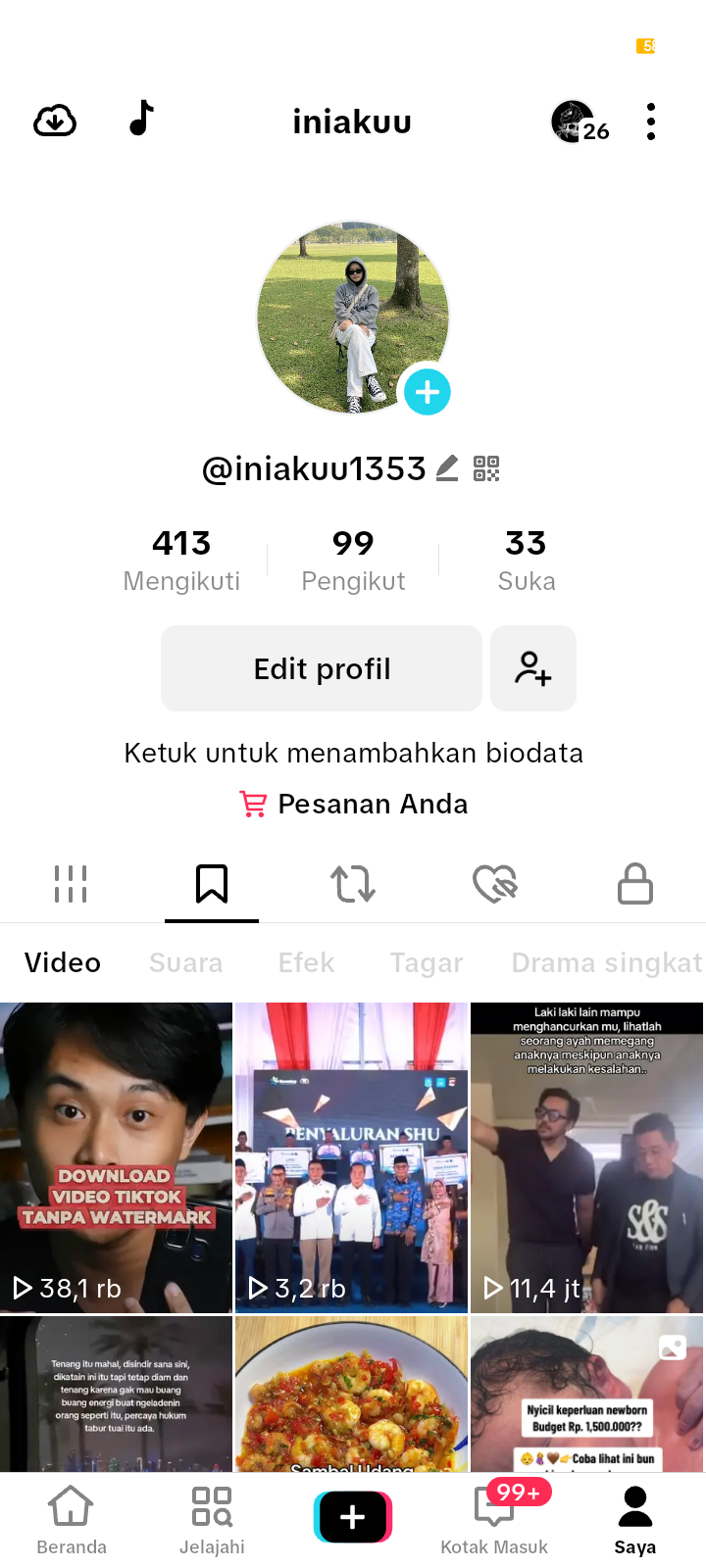Add a new profile photo with the plus badge
The image size is (706, 1568).
427,392
